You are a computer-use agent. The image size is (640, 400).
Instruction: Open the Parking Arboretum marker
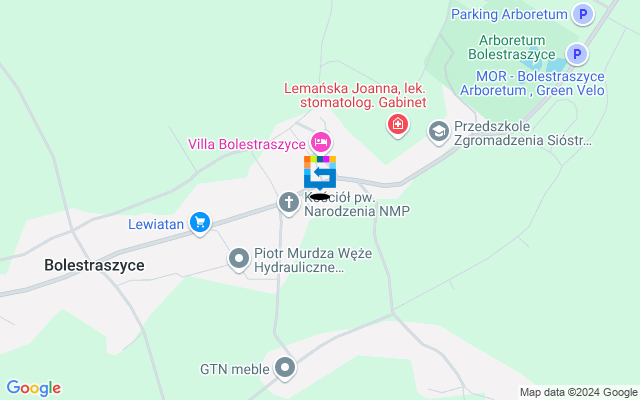(x=583, y=14)
